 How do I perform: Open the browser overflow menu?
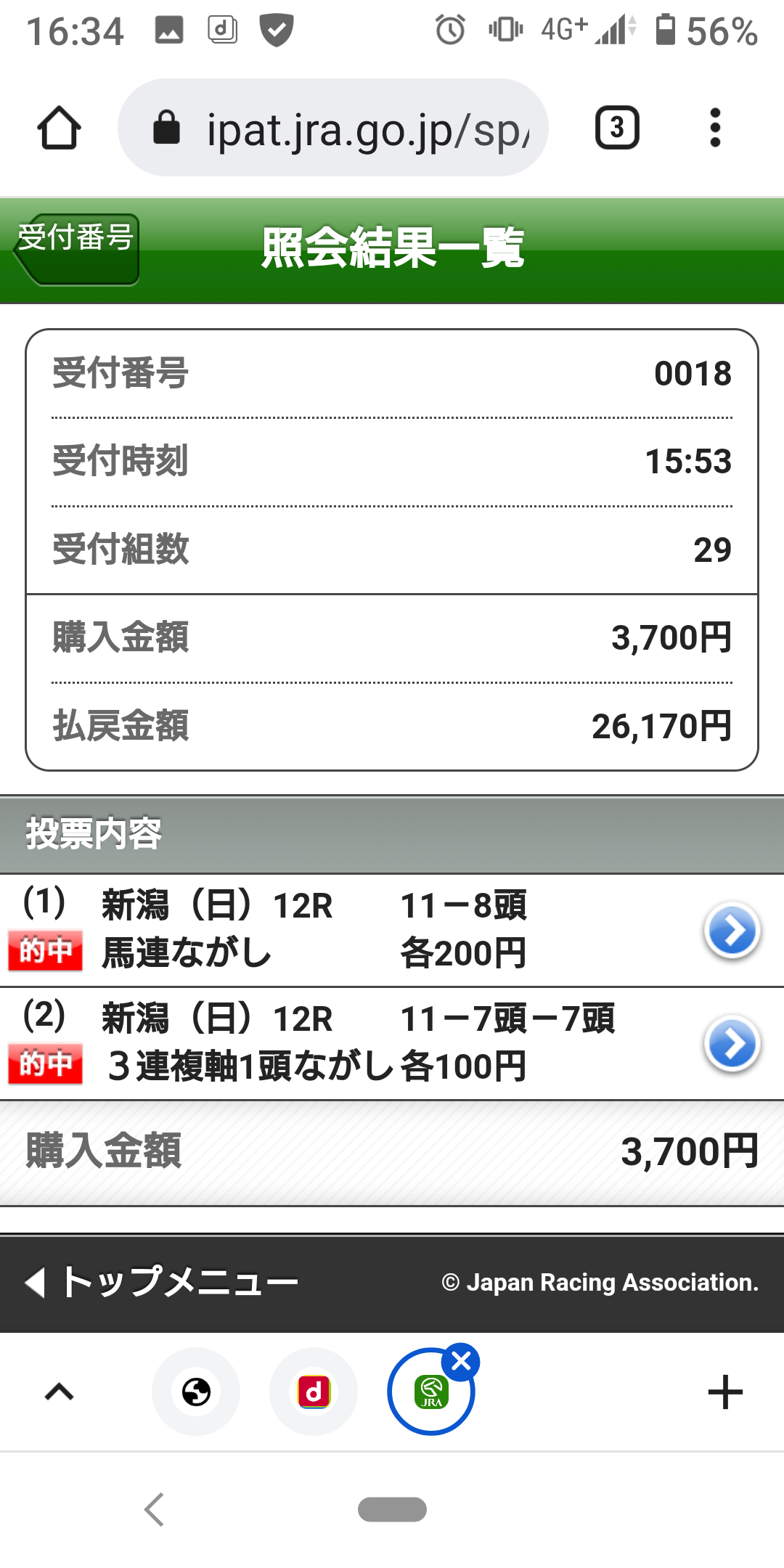coord(715,128)
